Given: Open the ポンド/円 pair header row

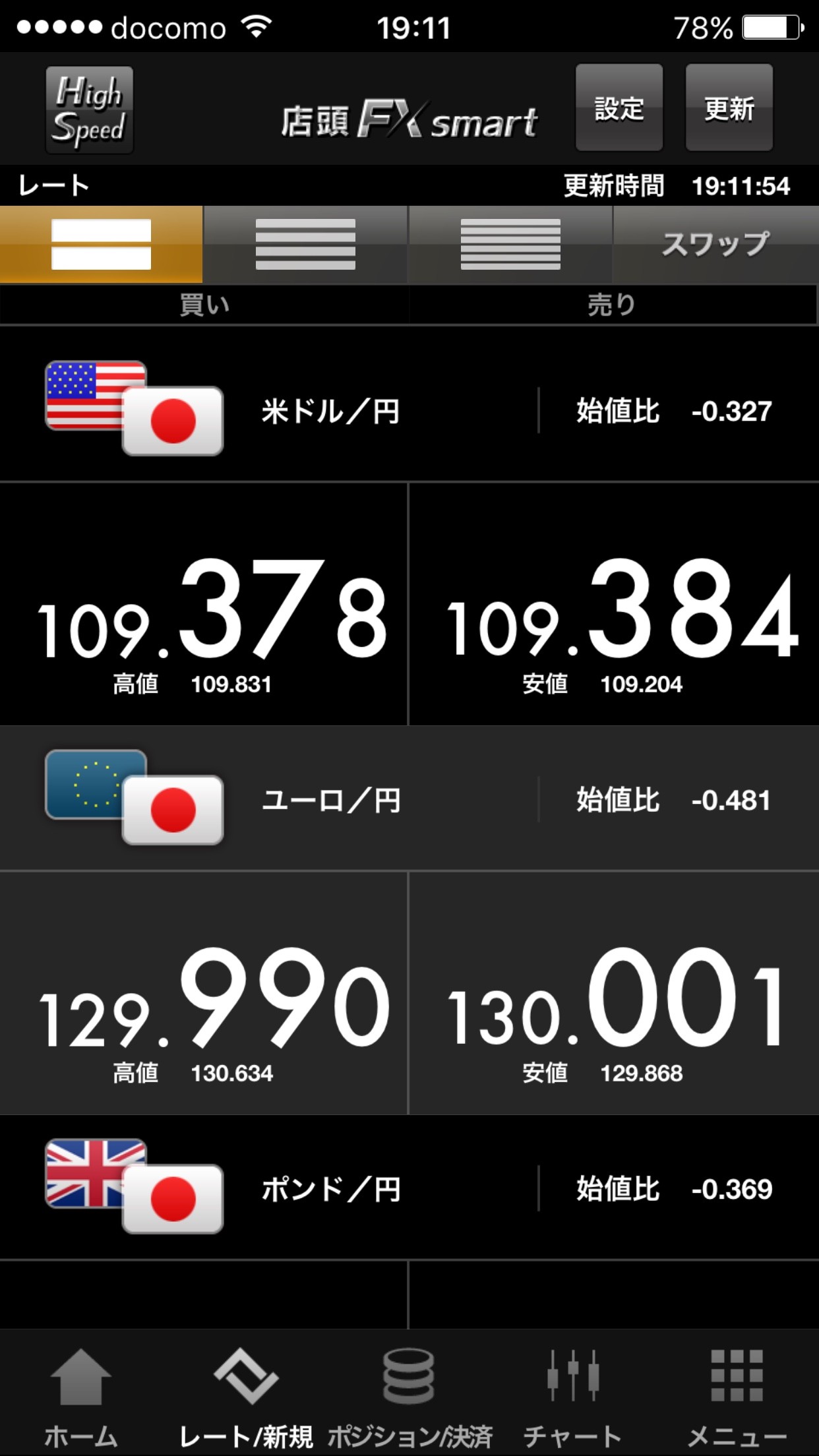Looking at the screenshot, I should 409,1187.
